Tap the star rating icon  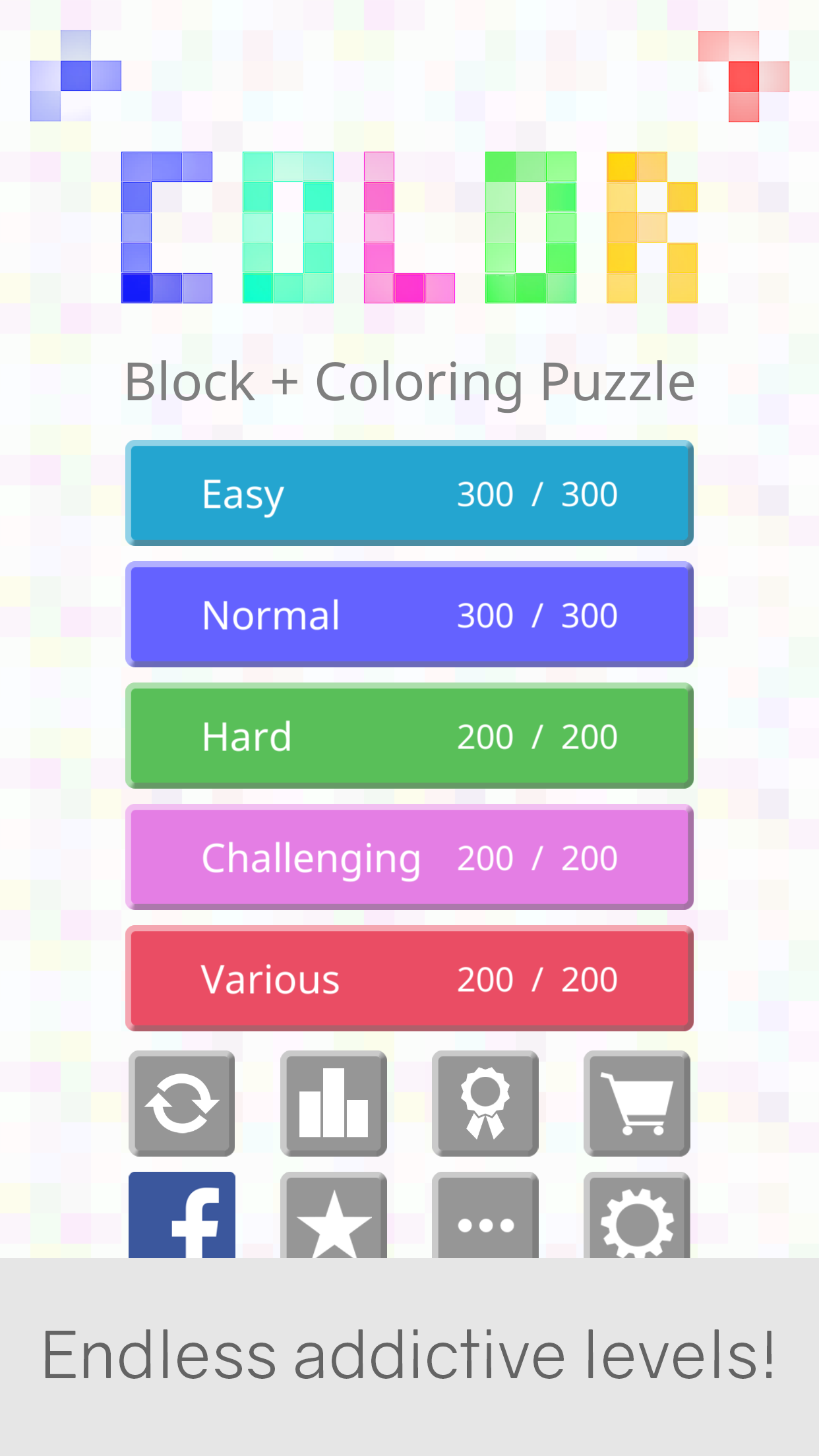point(334,1217)
